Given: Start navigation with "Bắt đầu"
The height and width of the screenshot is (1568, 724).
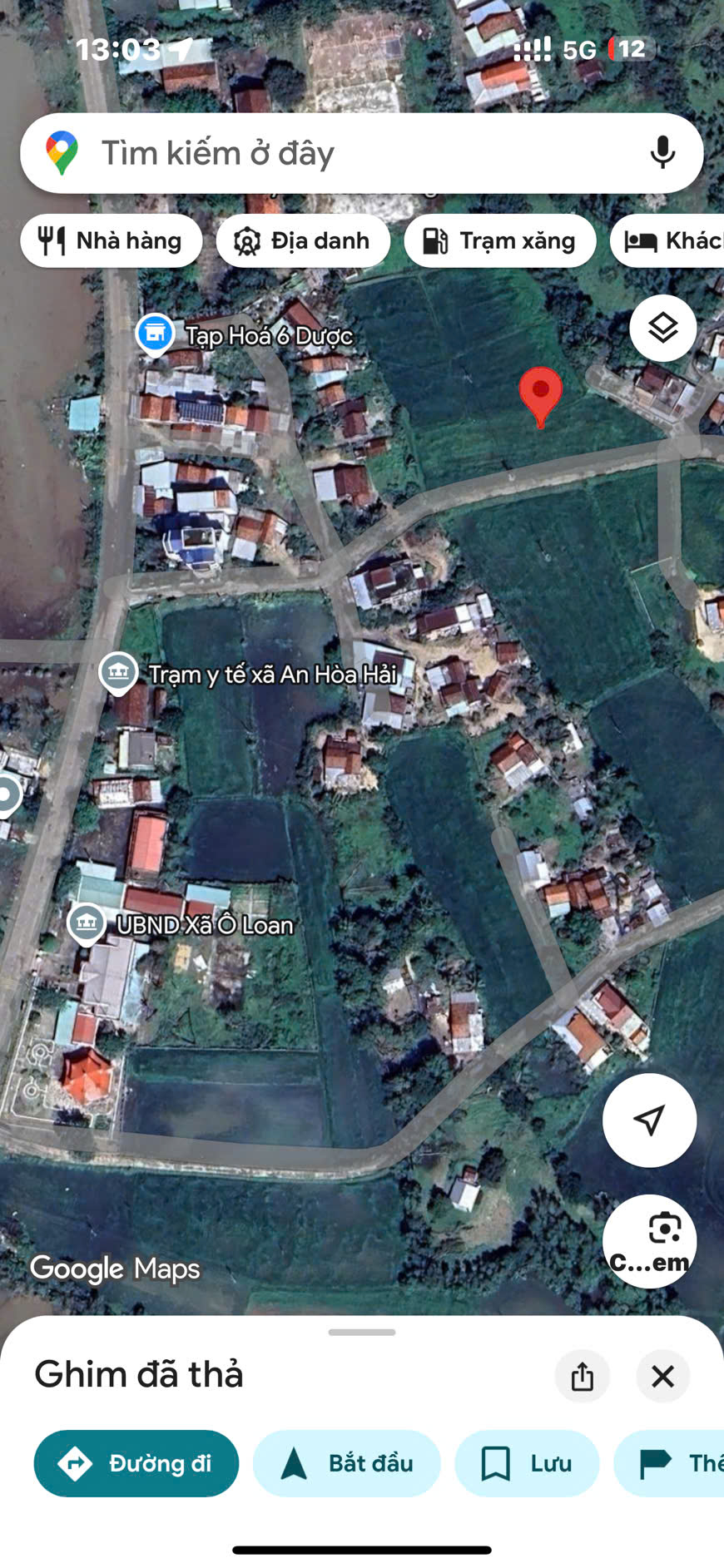Looking at the screenshot, I should click(x=347, y=1463).
